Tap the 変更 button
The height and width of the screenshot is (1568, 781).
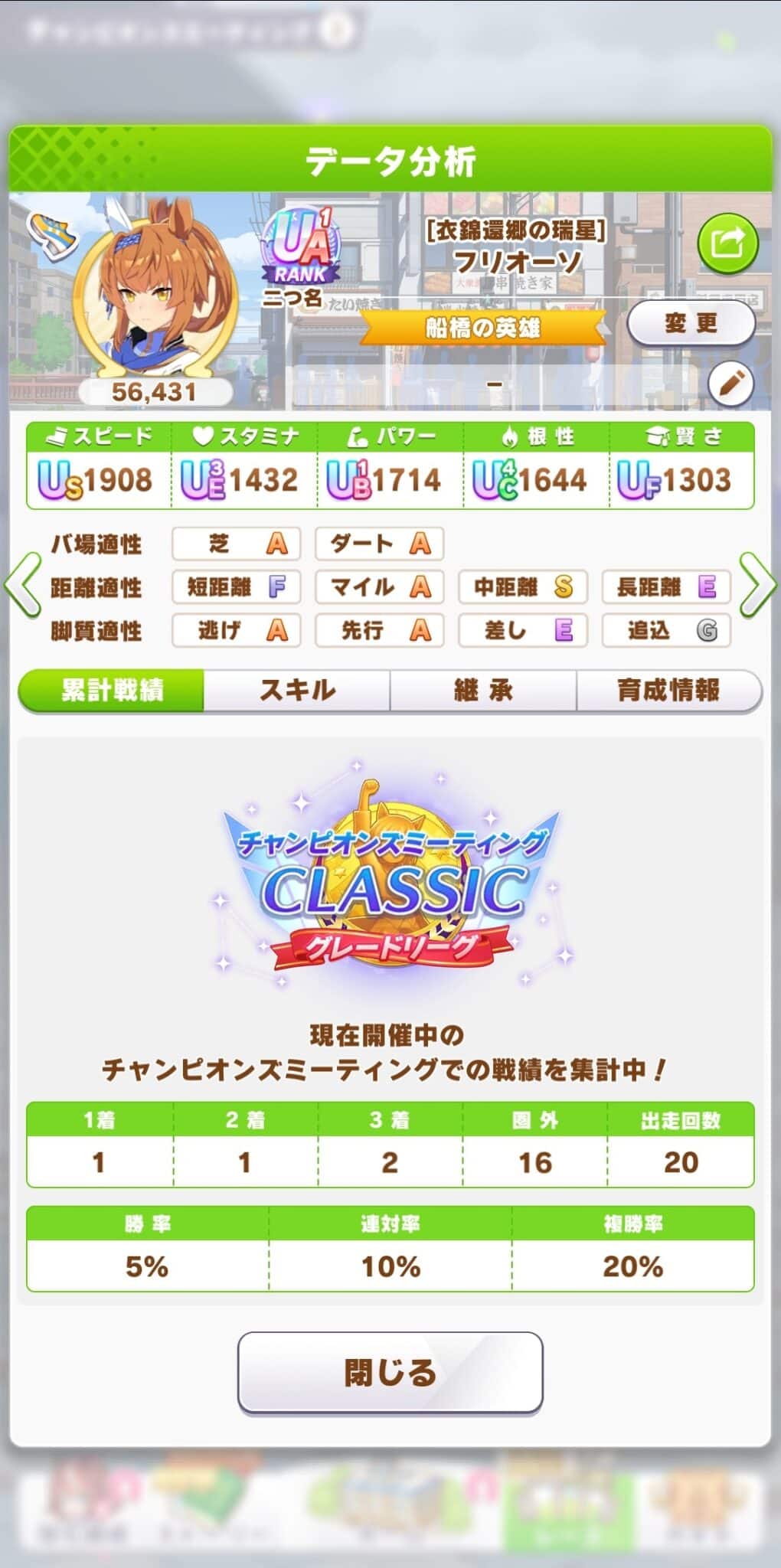tap(691, 324)
